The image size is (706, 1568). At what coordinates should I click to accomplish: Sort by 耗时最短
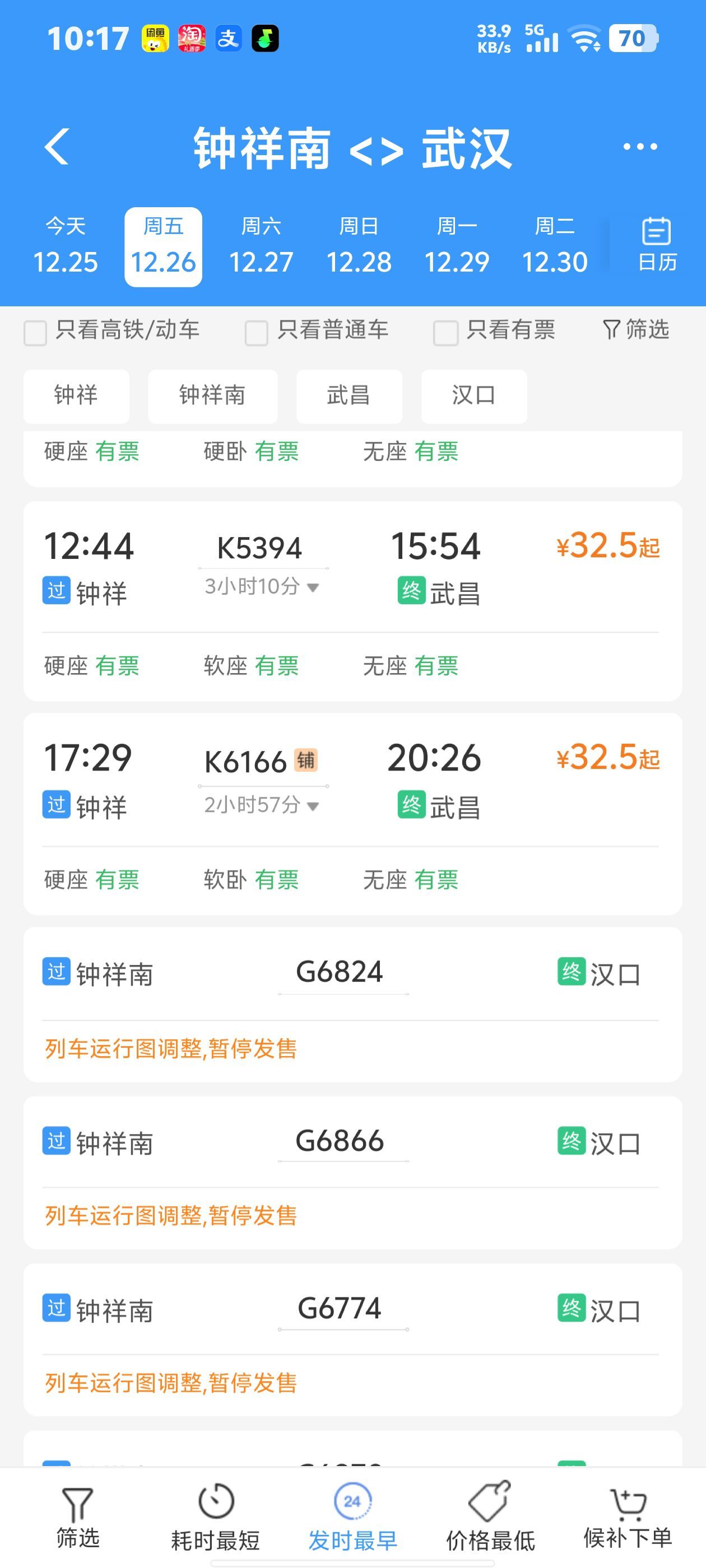pyautogui.click(x=216, y=1516)
